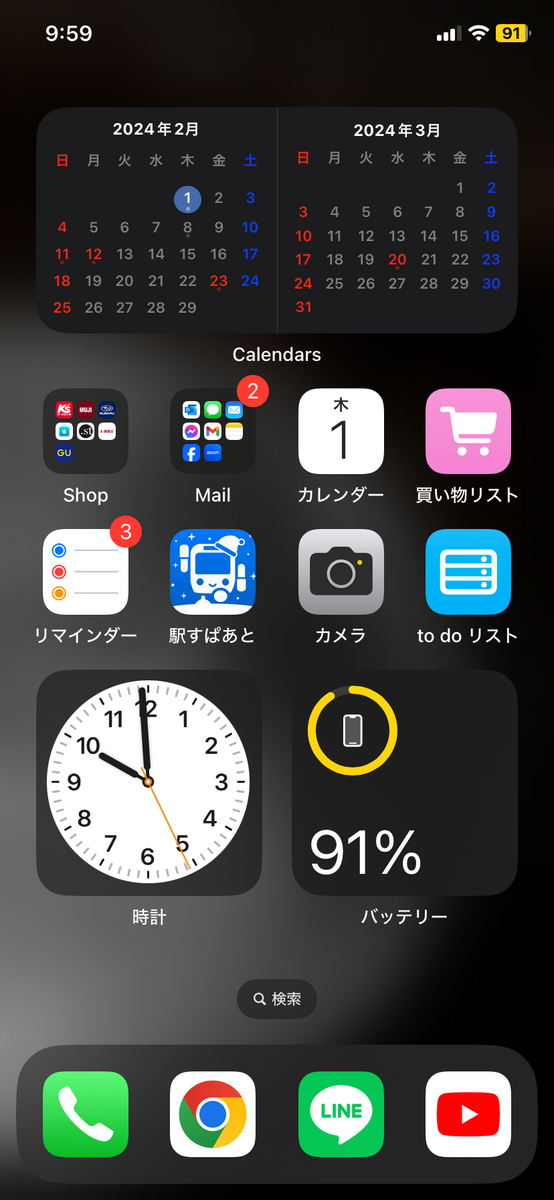Viewport: 554px width, 1200px height.
Task: Open the リマインダー app
Action: (x=85, y=572)
